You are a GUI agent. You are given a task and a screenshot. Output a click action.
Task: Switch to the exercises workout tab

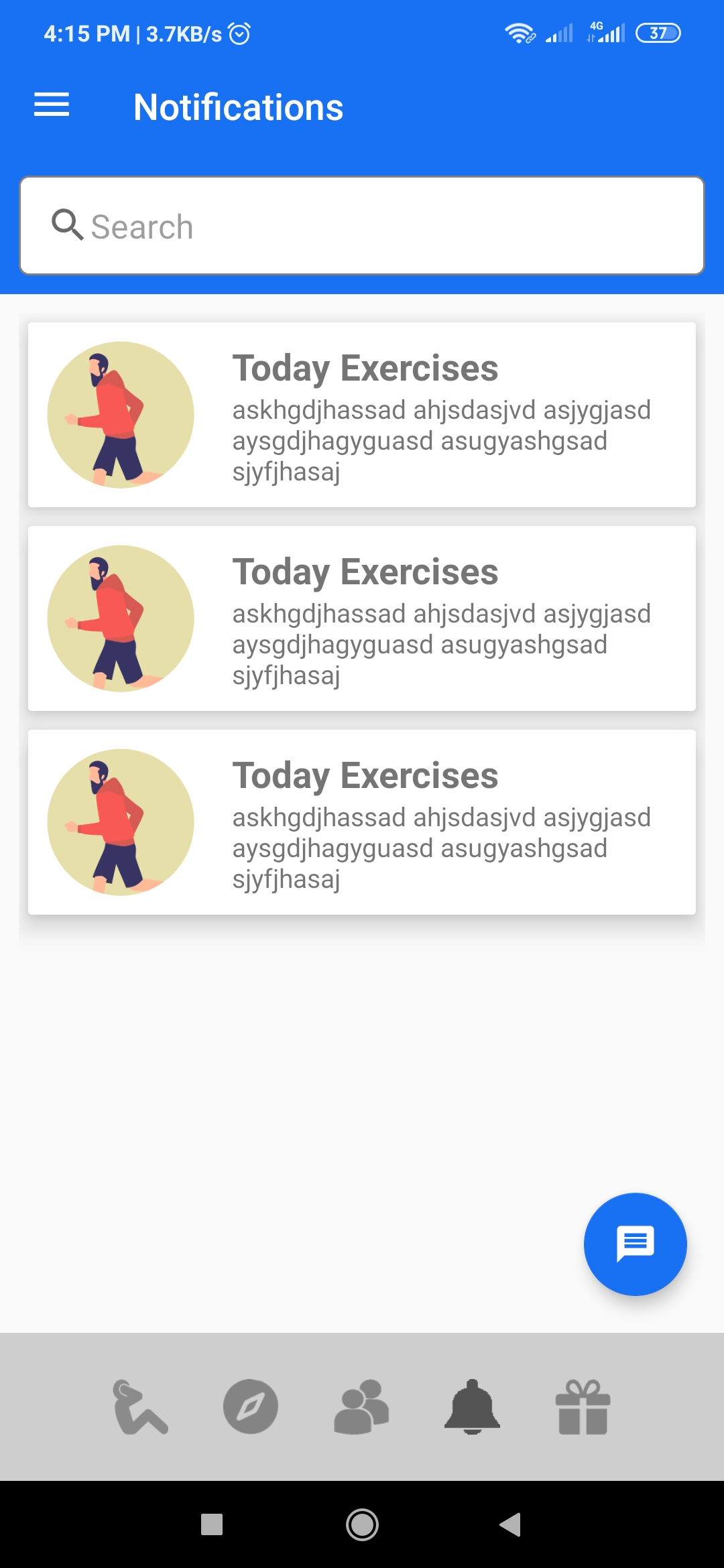[139, 1407]
